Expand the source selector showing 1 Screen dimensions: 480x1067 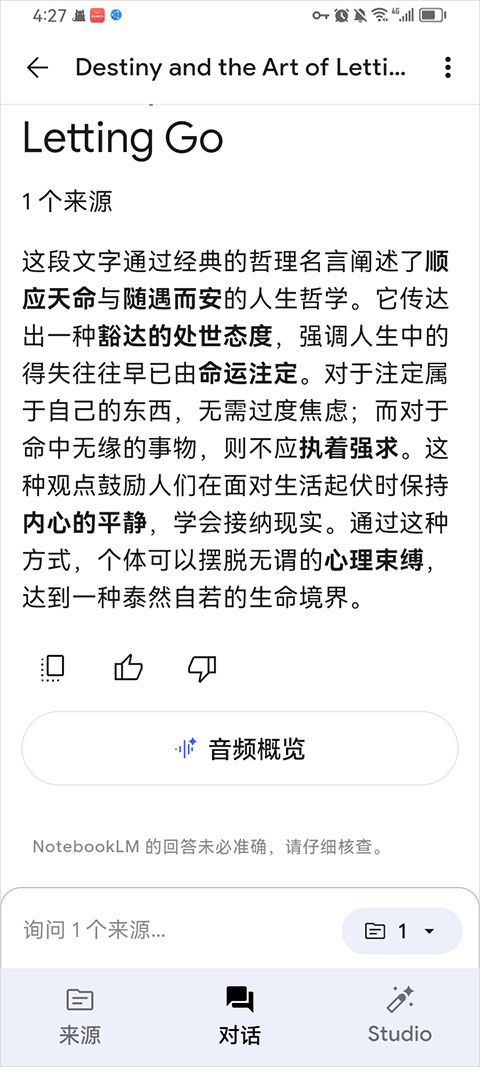tap(402, 931)
